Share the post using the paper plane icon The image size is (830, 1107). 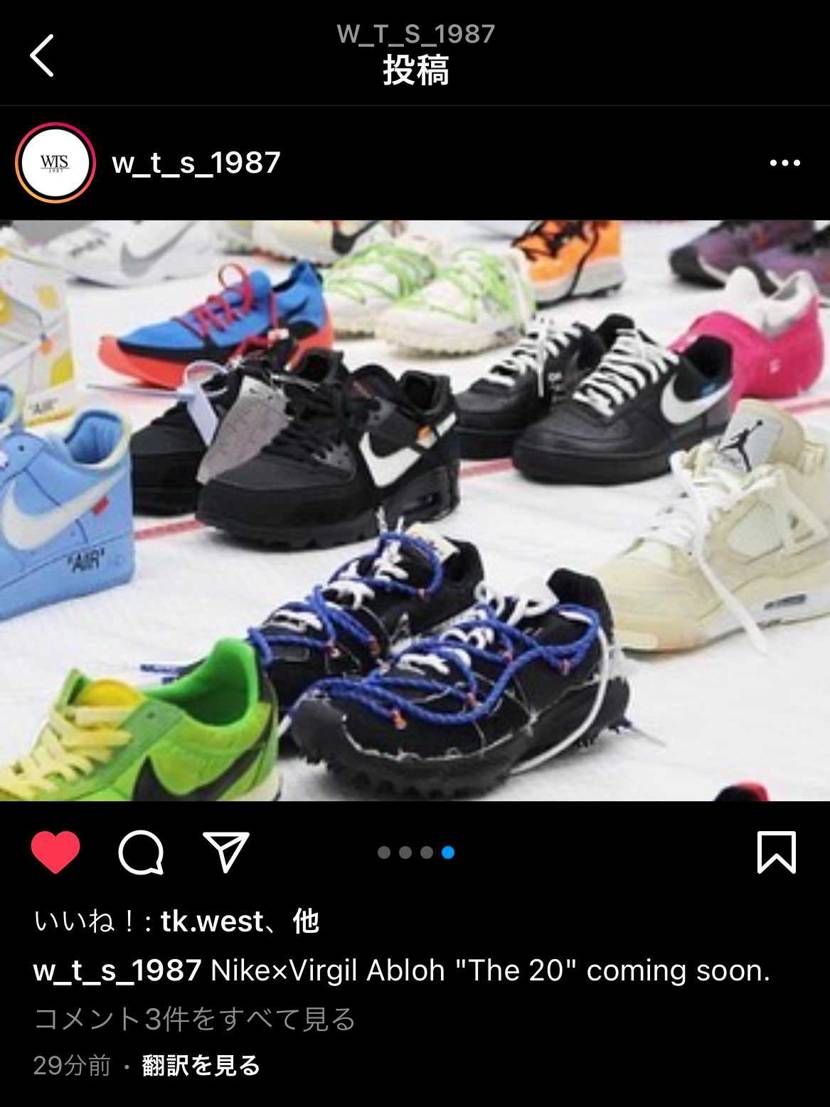(228, 853)
